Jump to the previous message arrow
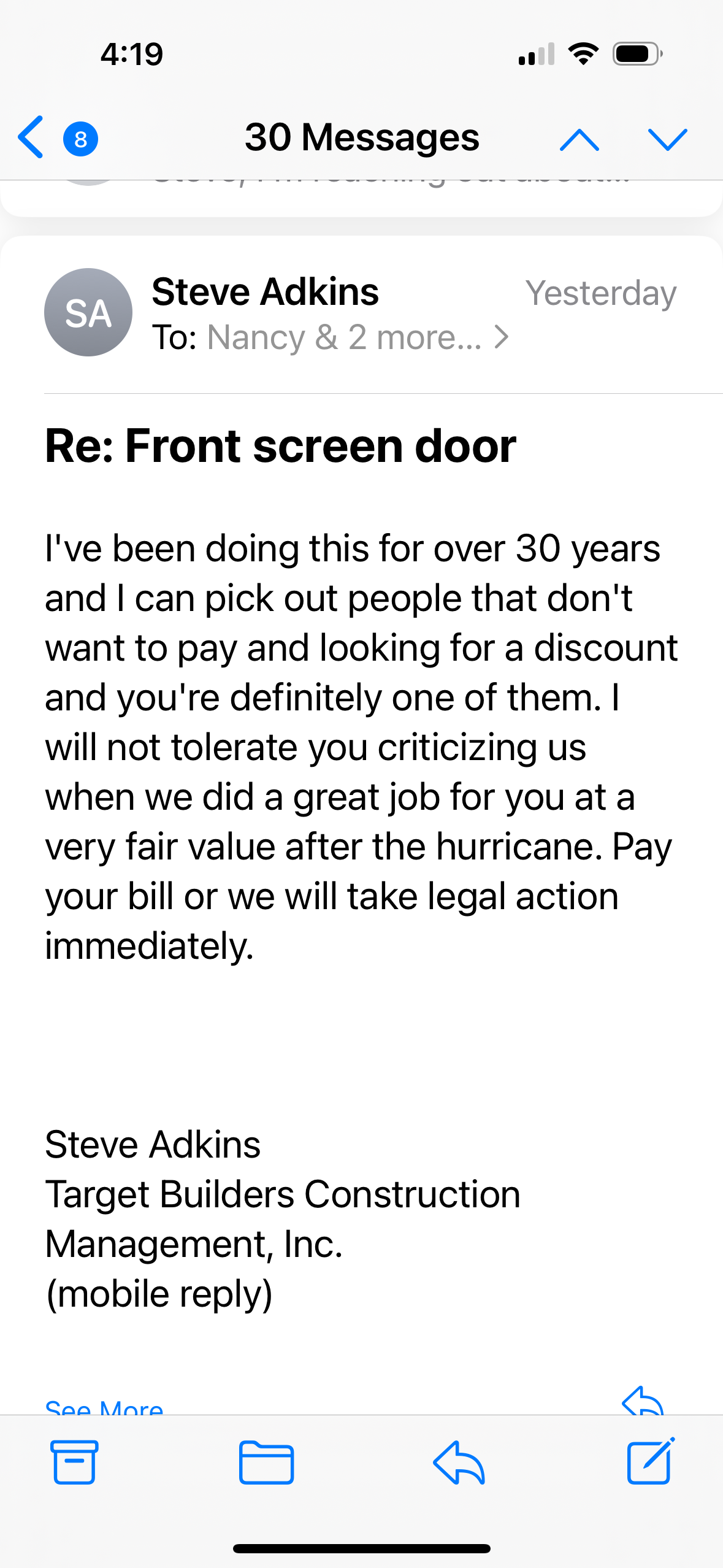The image size is (723, 1568). click(580, 140)
